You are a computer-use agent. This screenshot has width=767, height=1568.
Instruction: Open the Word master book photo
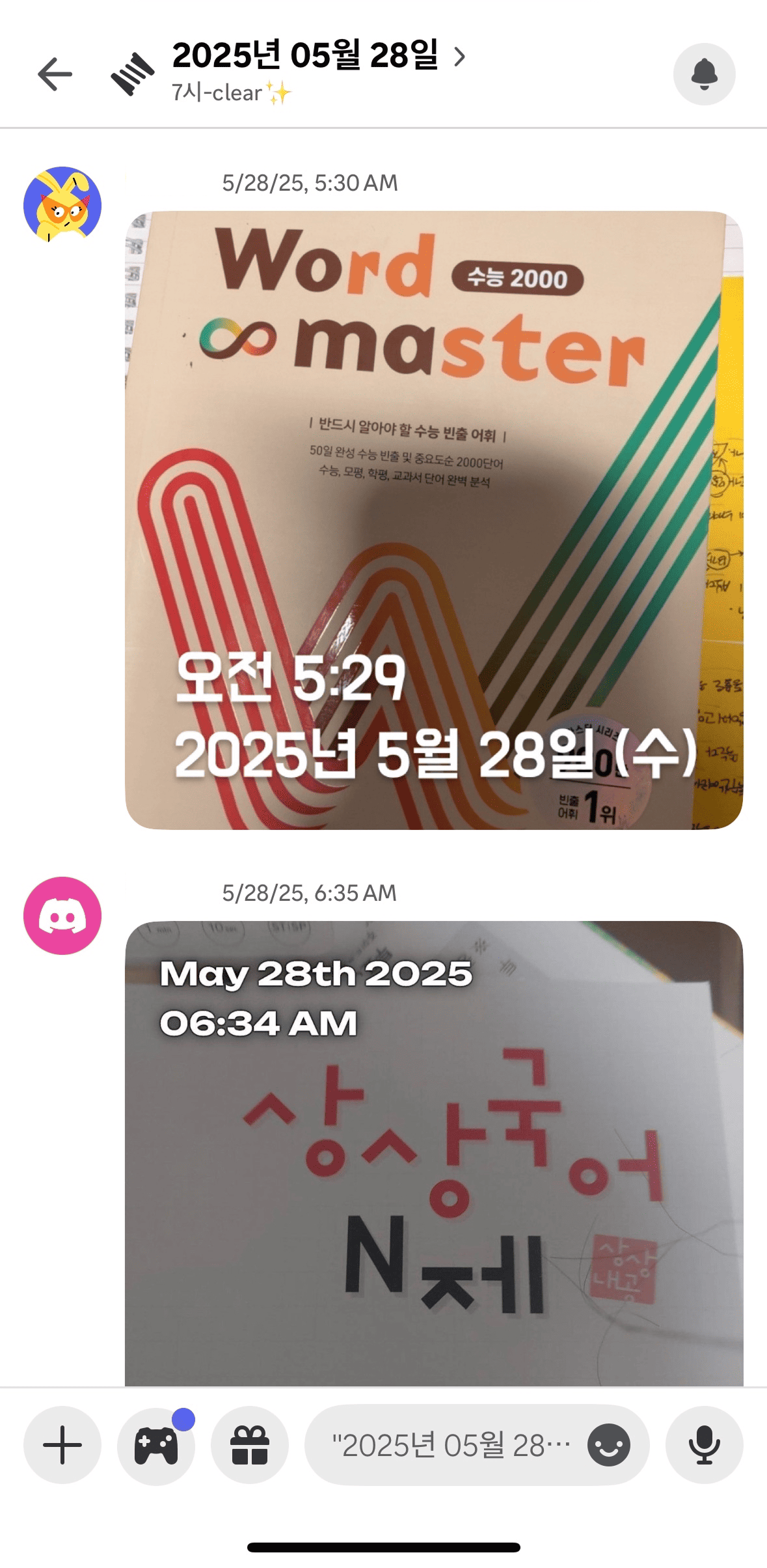[434, 519]
